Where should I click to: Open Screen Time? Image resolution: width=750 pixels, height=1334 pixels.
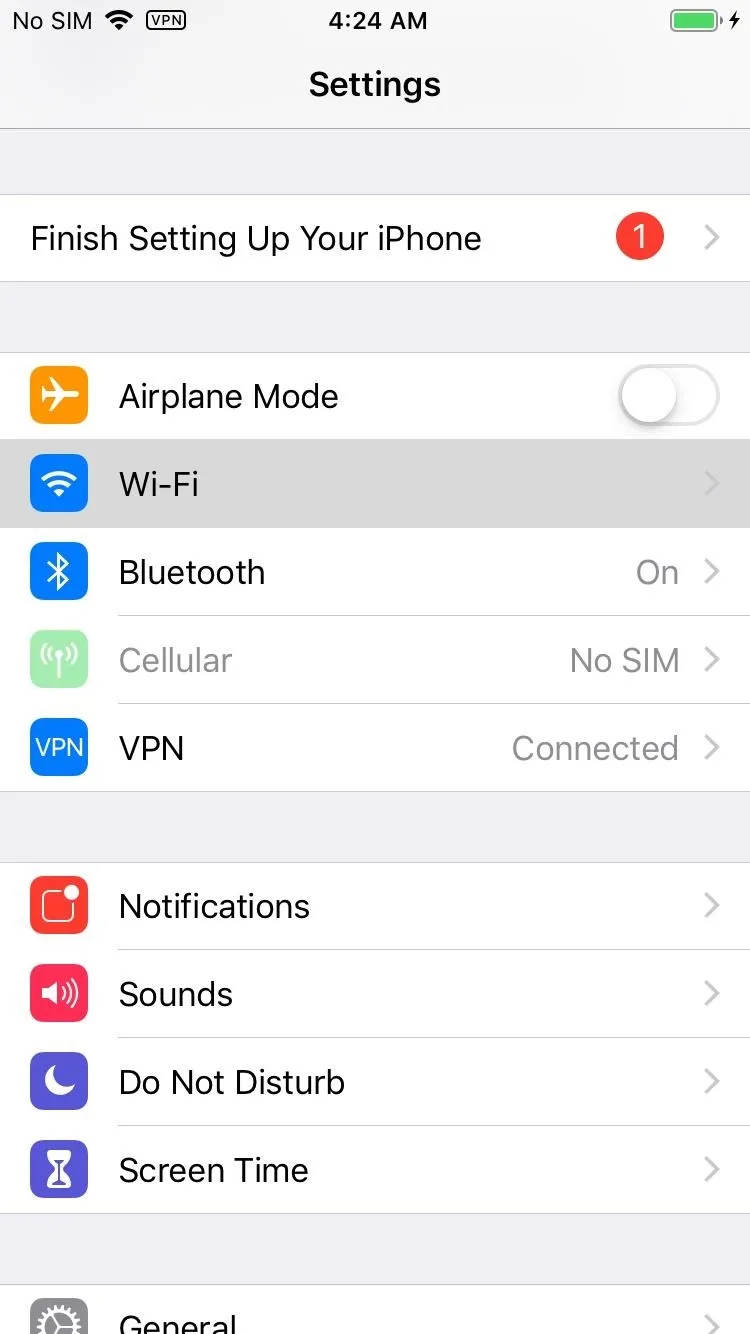[375, 1170]
